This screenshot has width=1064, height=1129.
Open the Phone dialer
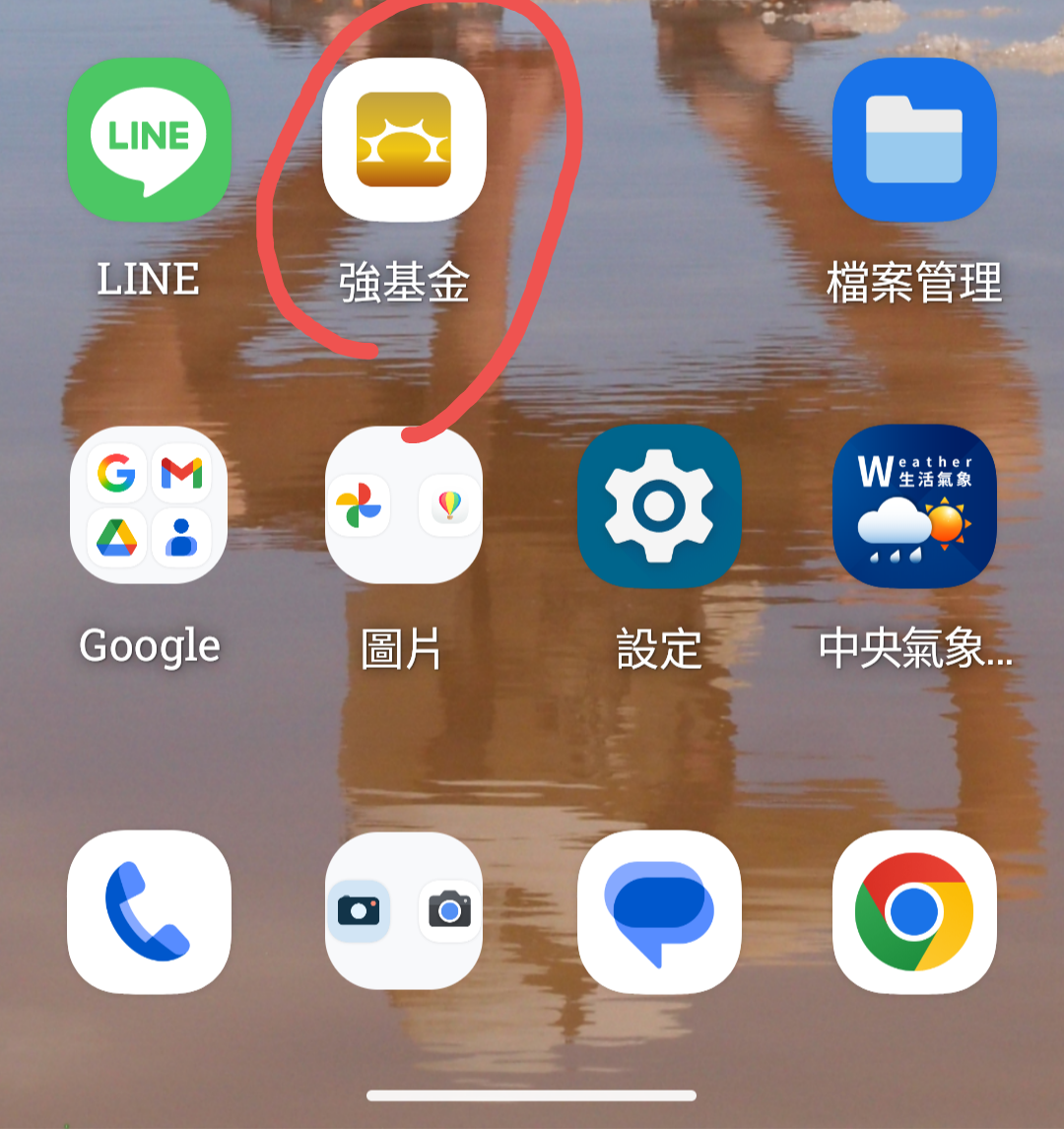point(149,911)
